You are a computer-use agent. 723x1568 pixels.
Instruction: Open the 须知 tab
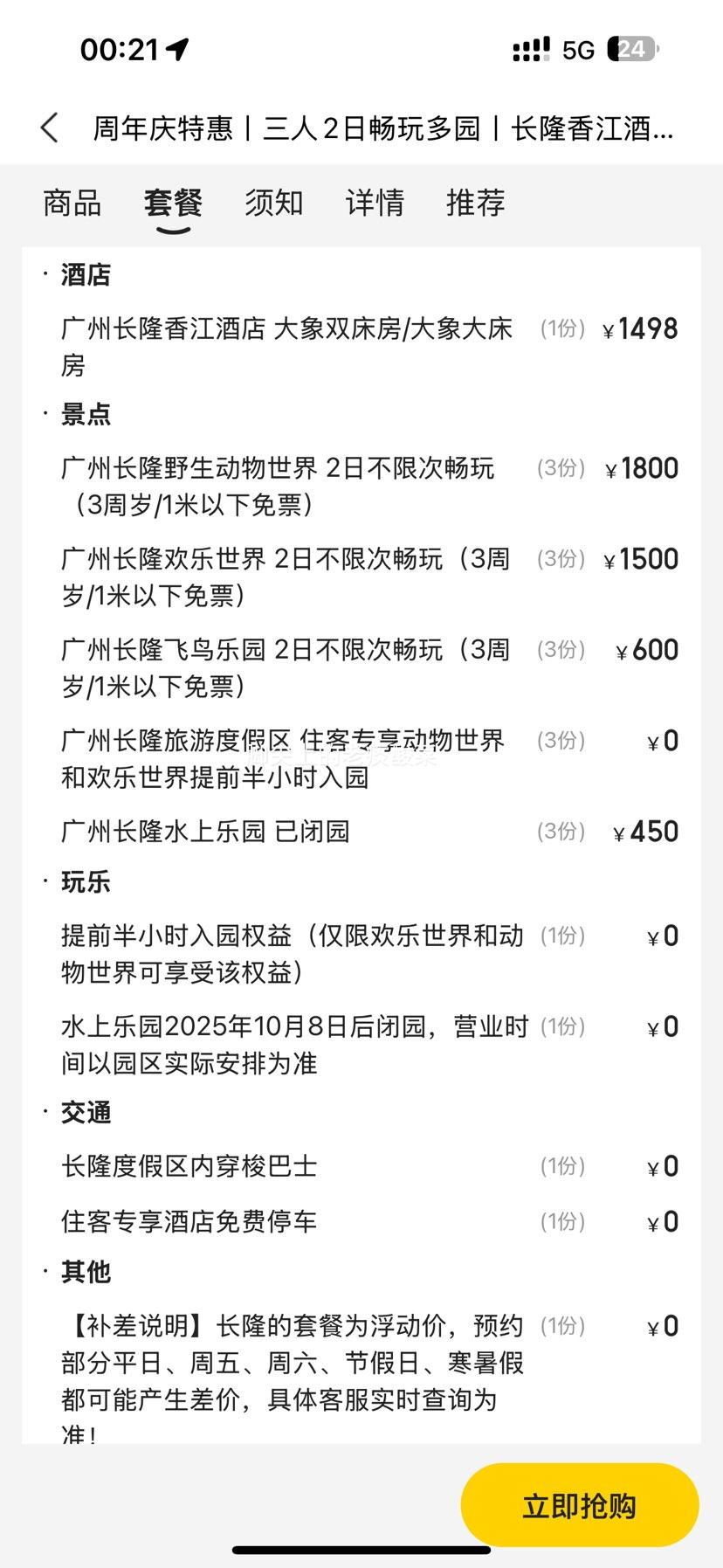273,203
